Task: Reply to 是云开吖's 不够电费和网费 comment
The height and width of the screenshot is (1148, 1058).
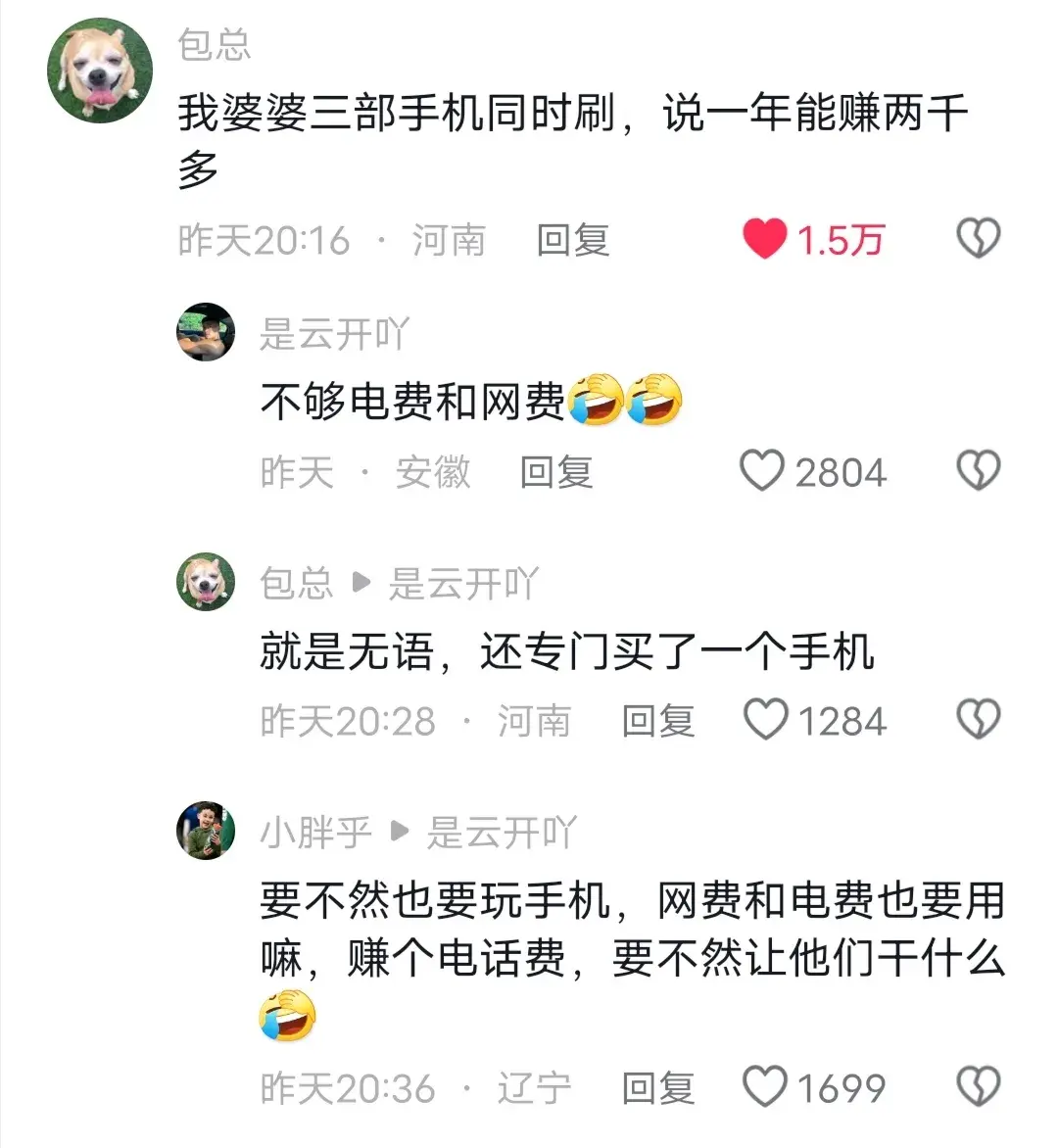Action: [x=556, y=472]
